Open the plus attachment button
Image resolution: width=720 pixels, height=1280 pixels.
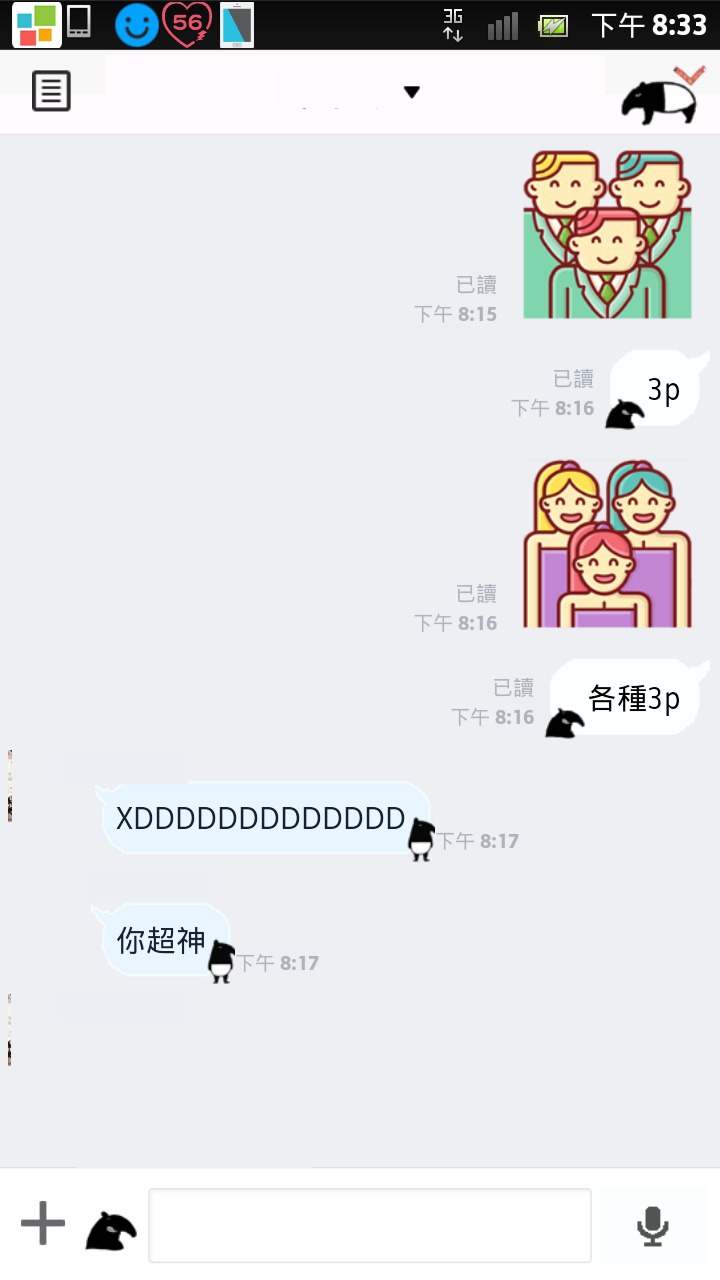click(x=43, y=1224)
